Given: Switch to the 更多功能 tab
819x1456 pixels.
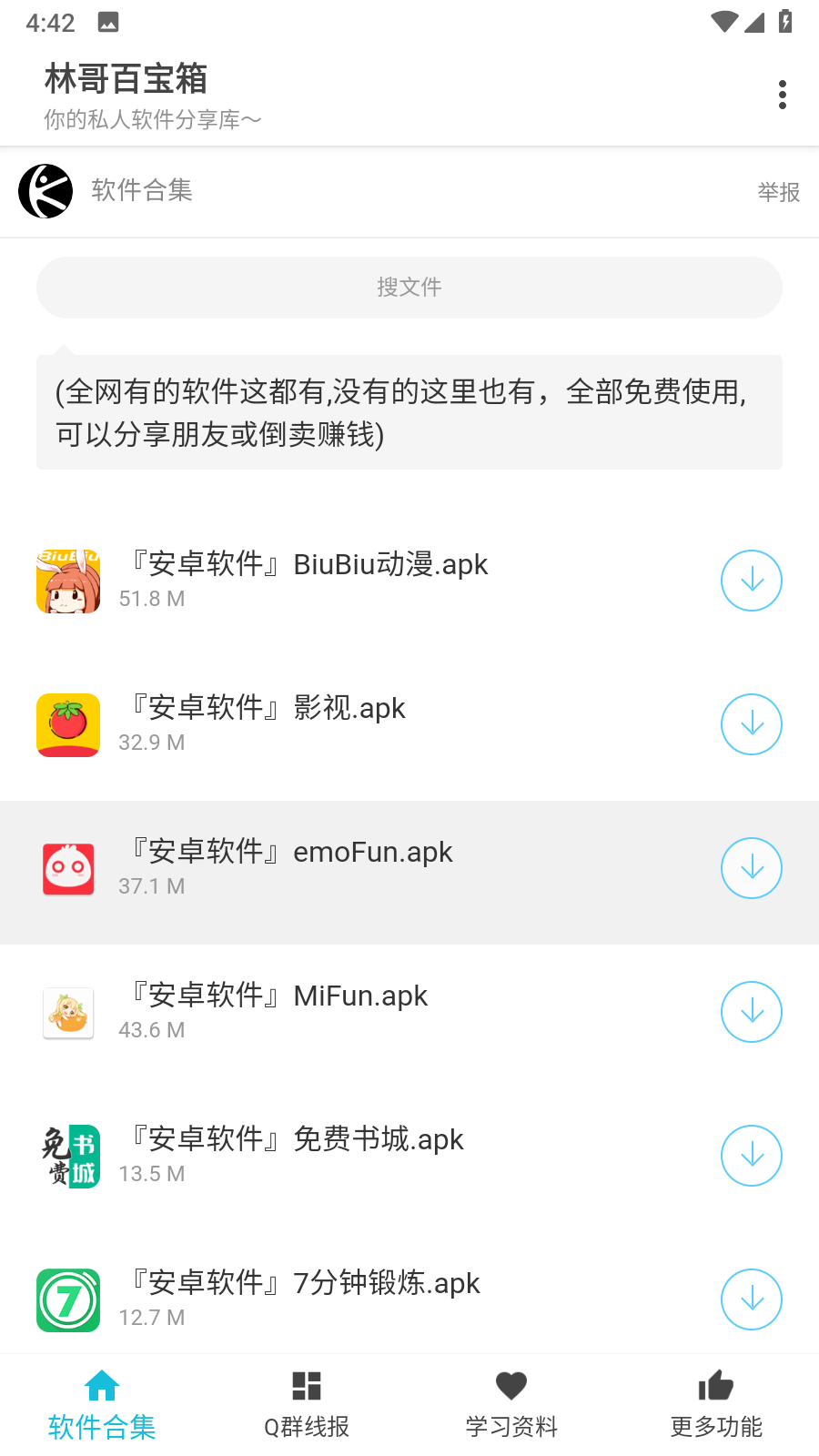Looking at the screenshot, I should coord(715,1401).
